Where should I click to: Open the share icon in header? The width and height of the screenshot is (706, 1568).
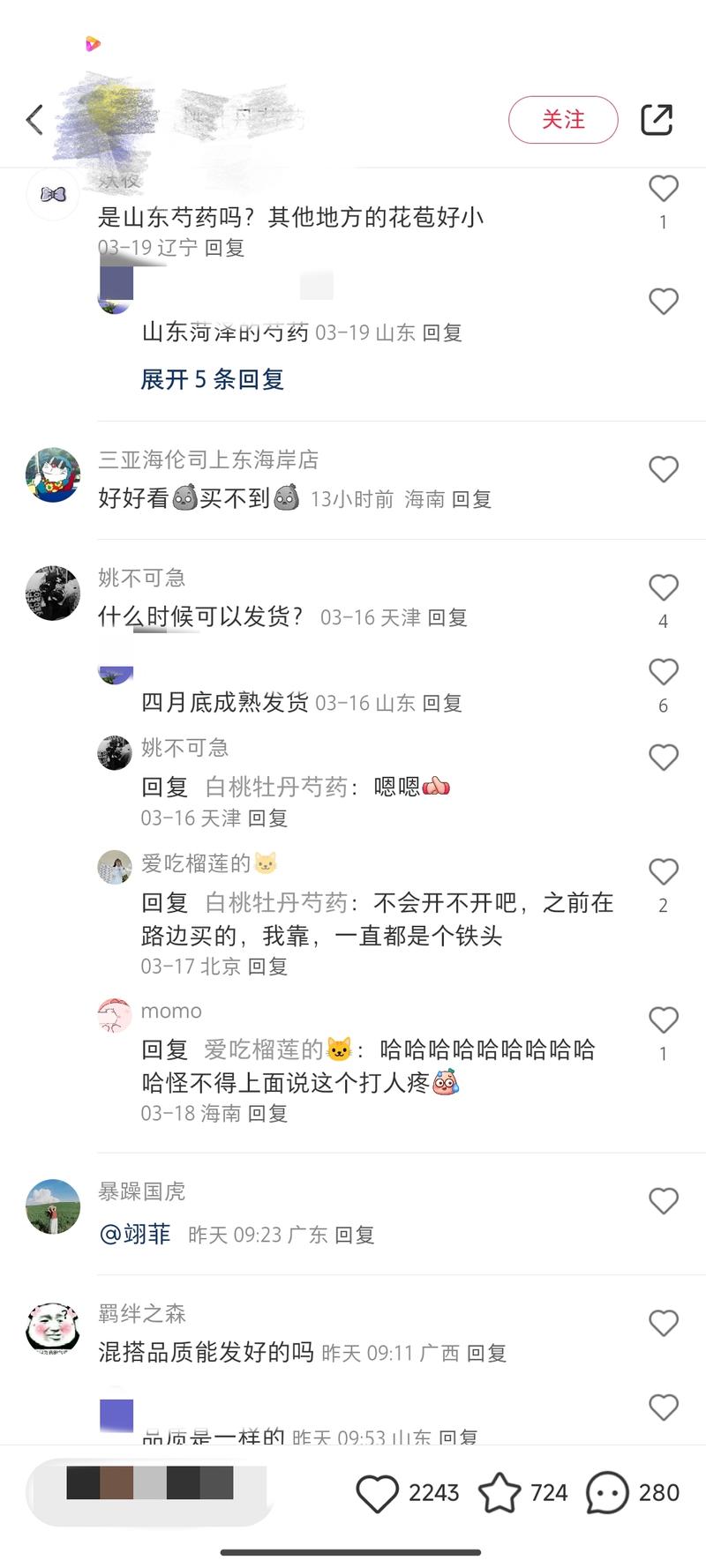pos(657,120)
